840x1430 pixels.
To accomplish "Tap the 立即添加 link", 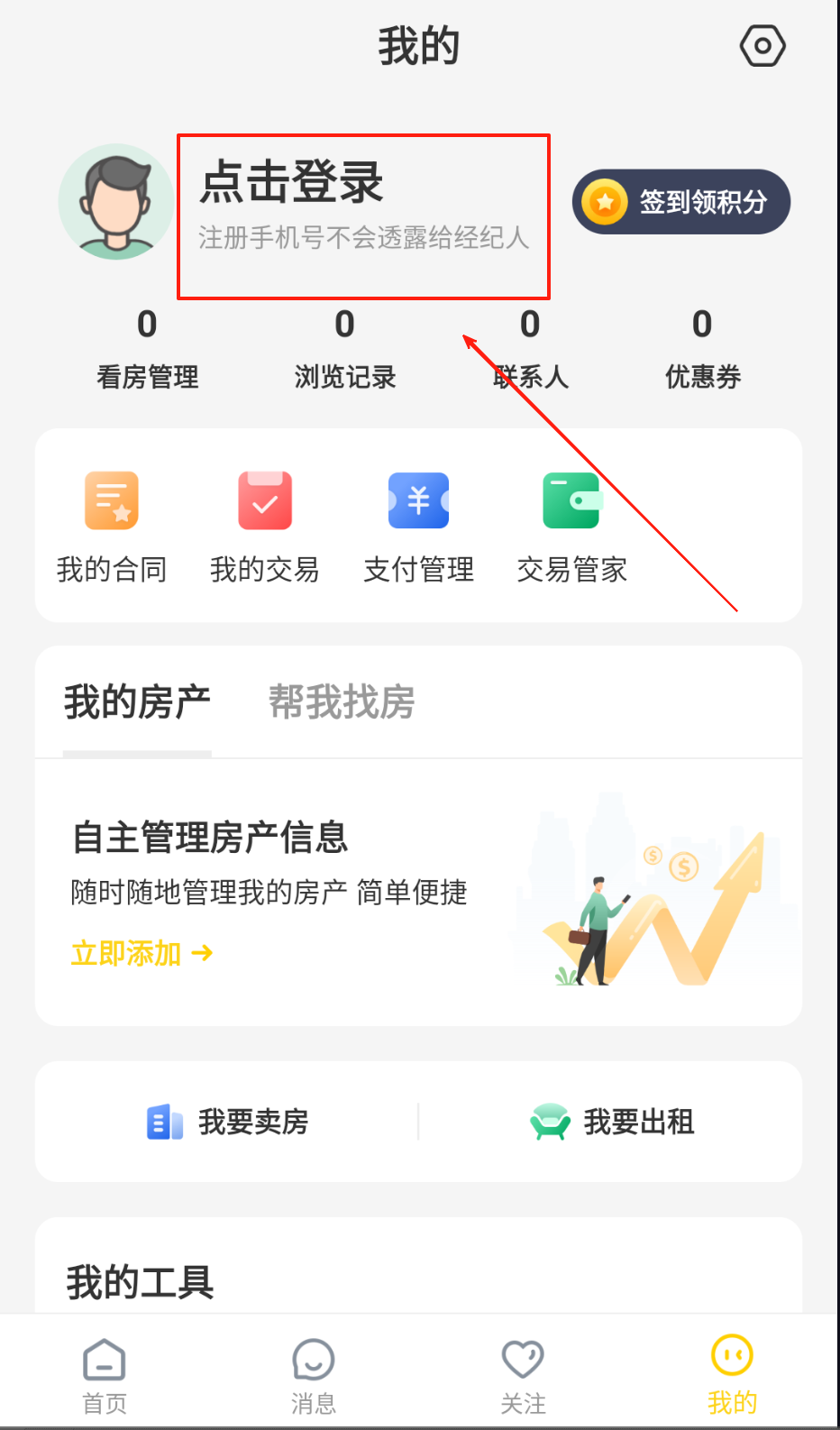I will click(142, 953).
